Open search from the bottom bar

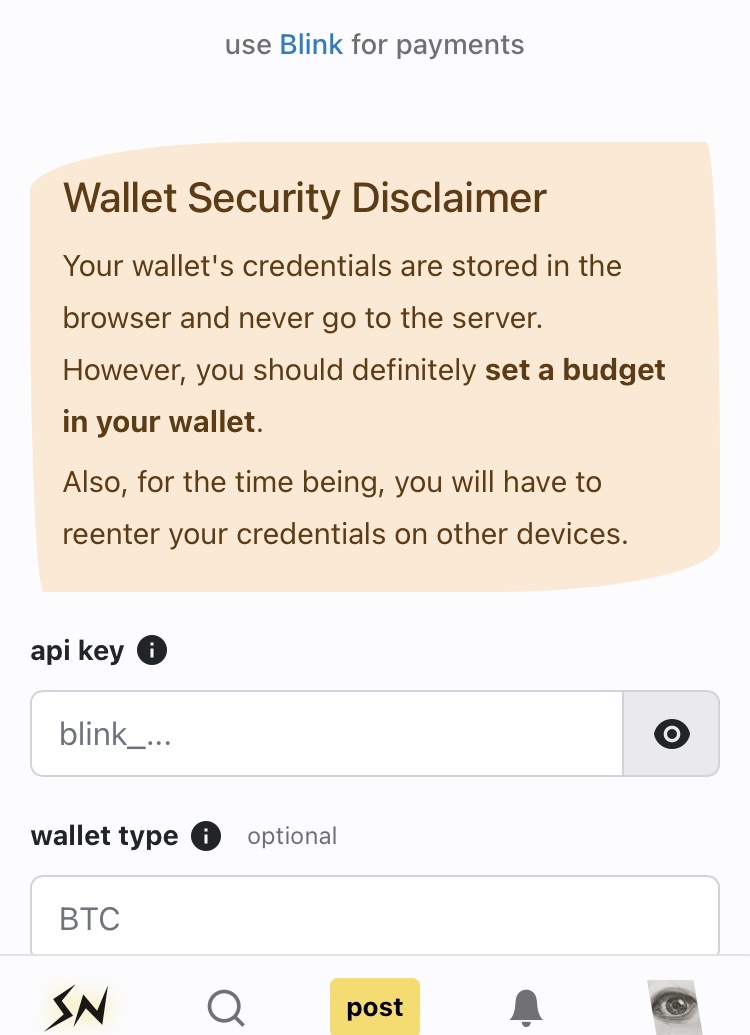[227, 1007]
